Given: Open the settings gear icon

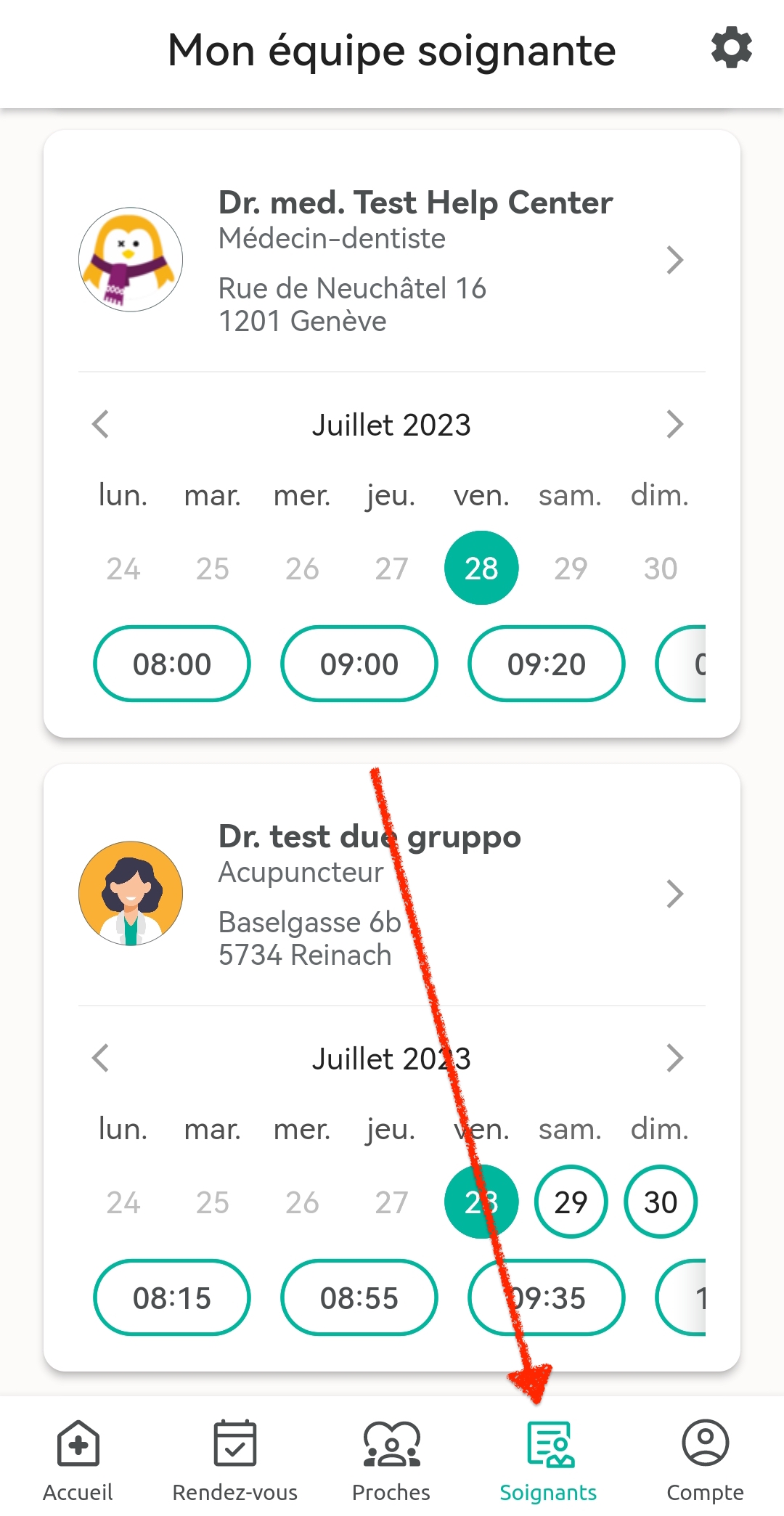Looking at the screenshot, I should (x=731, y=49).
